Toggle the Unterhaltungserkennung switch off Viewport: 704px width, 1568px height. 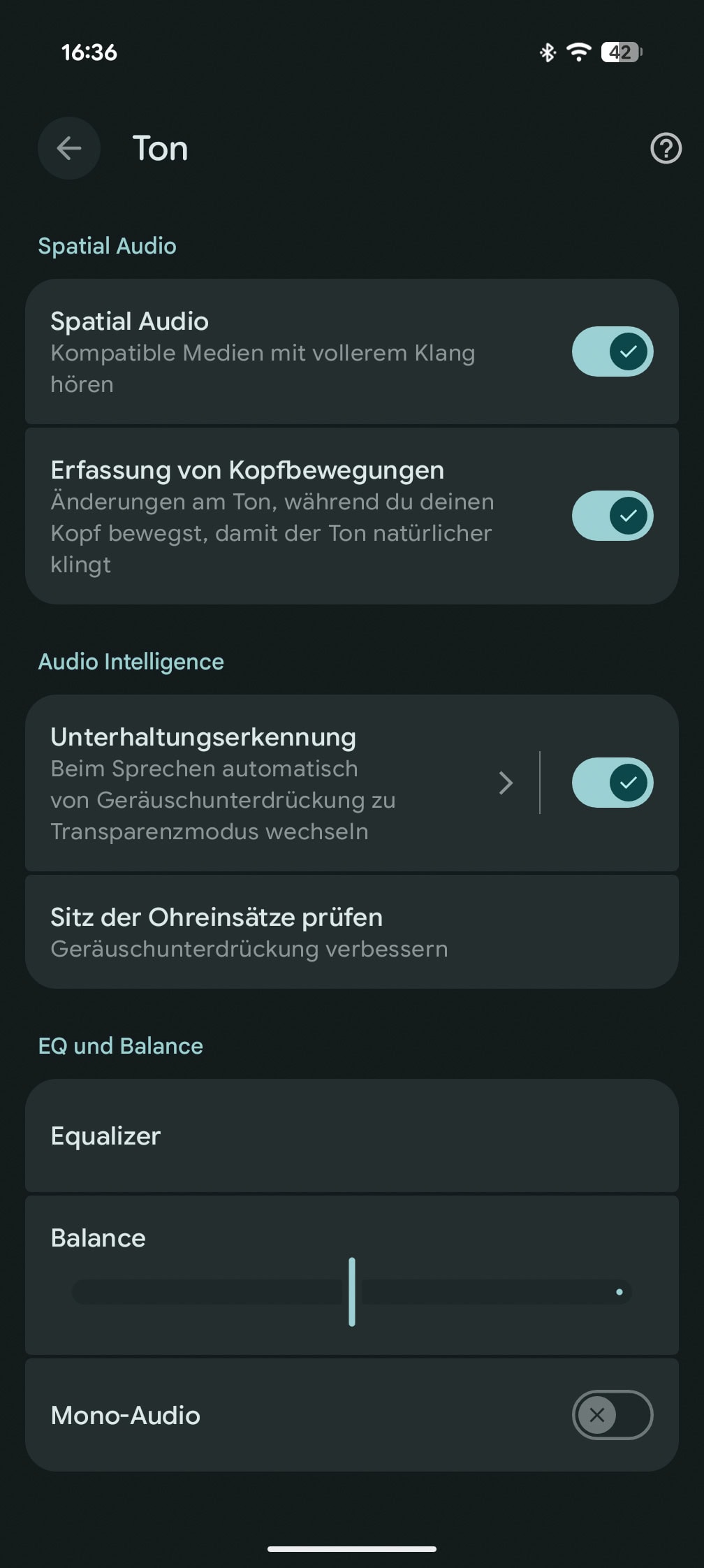(x=613, y=783)
